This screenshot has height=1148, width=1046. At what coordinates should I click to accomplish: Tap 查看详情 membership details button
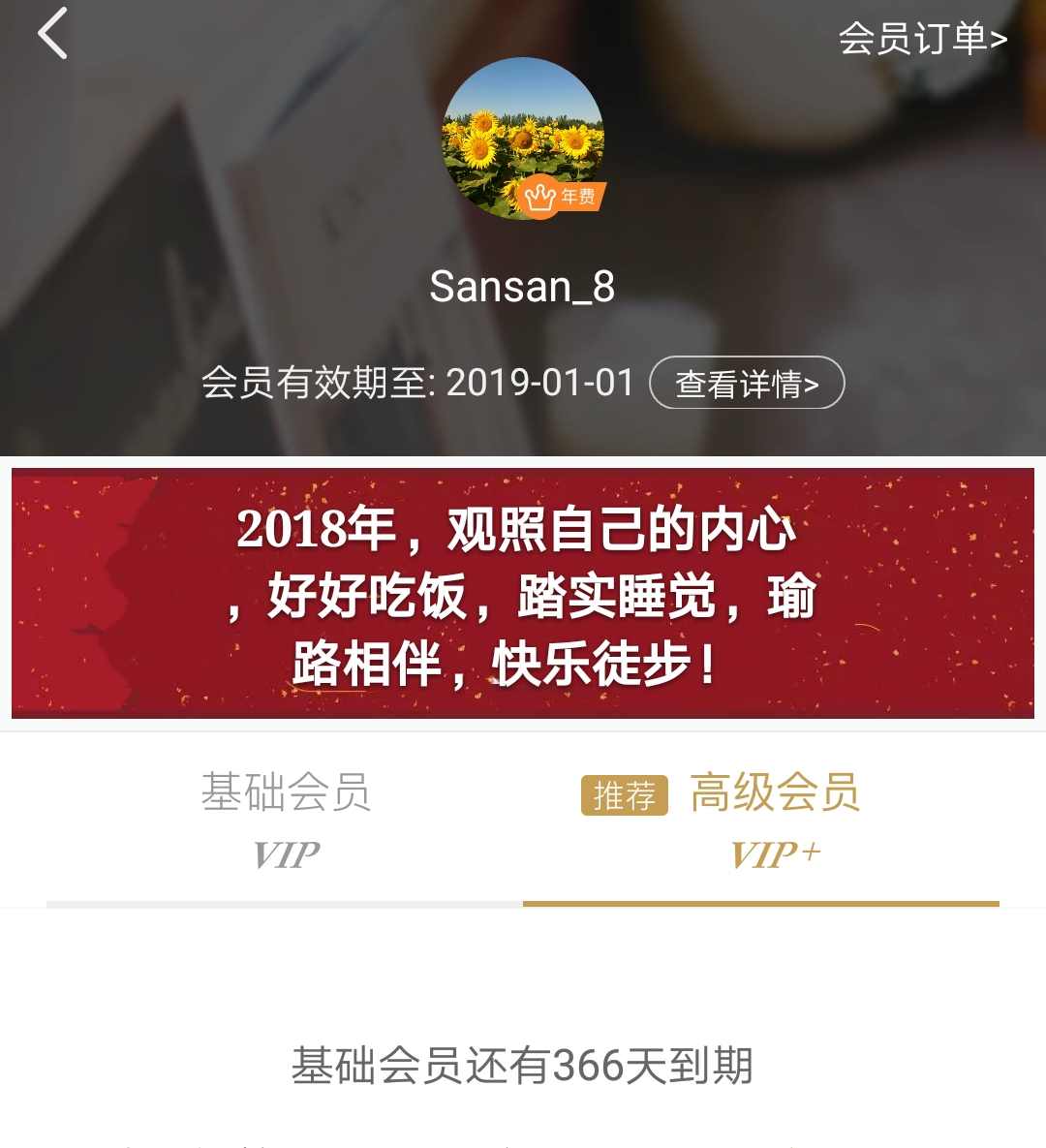pyautogui.click(x=746, y=384)
